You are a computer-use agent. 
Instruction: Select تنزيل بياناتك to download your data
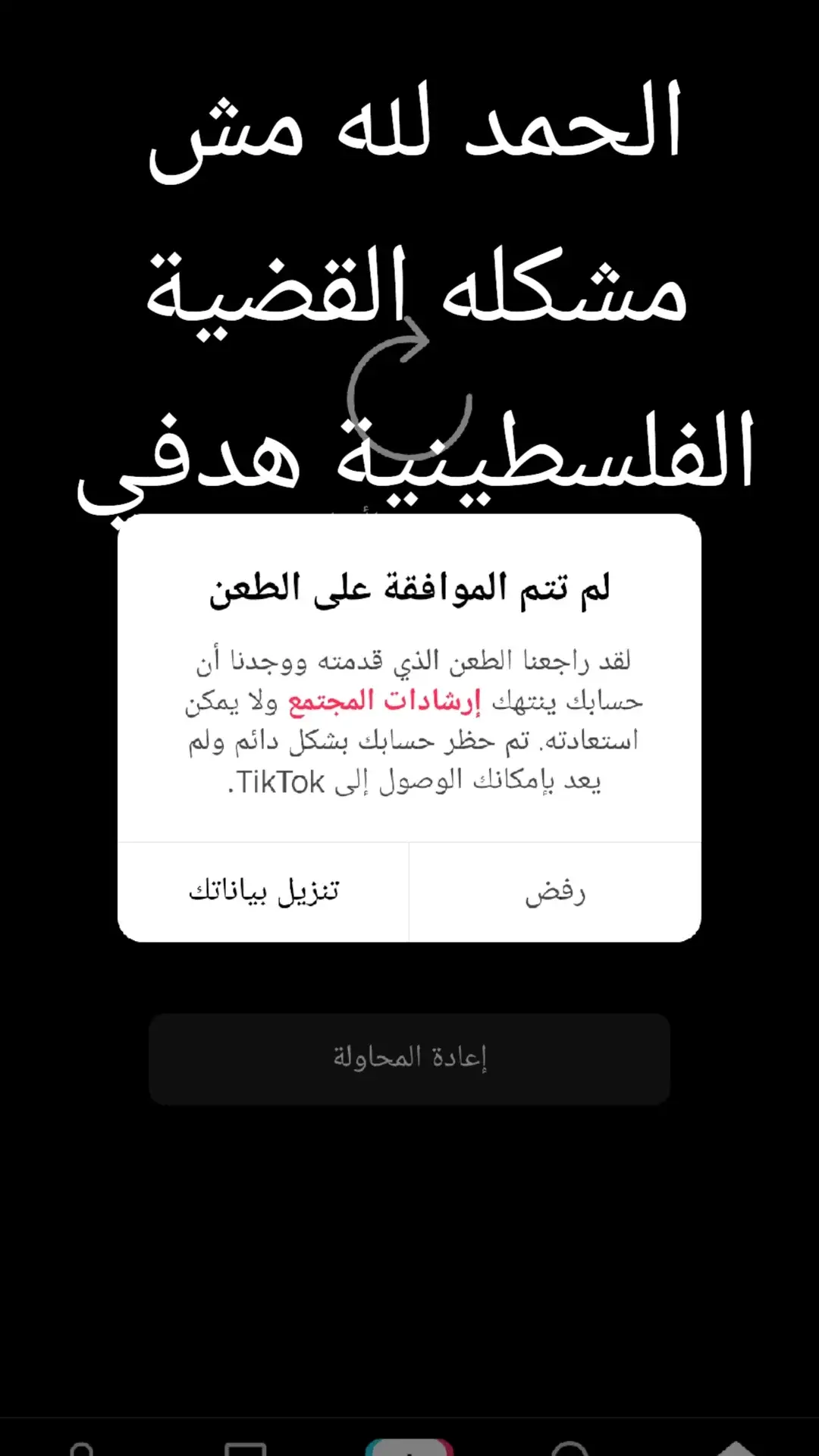263,892
